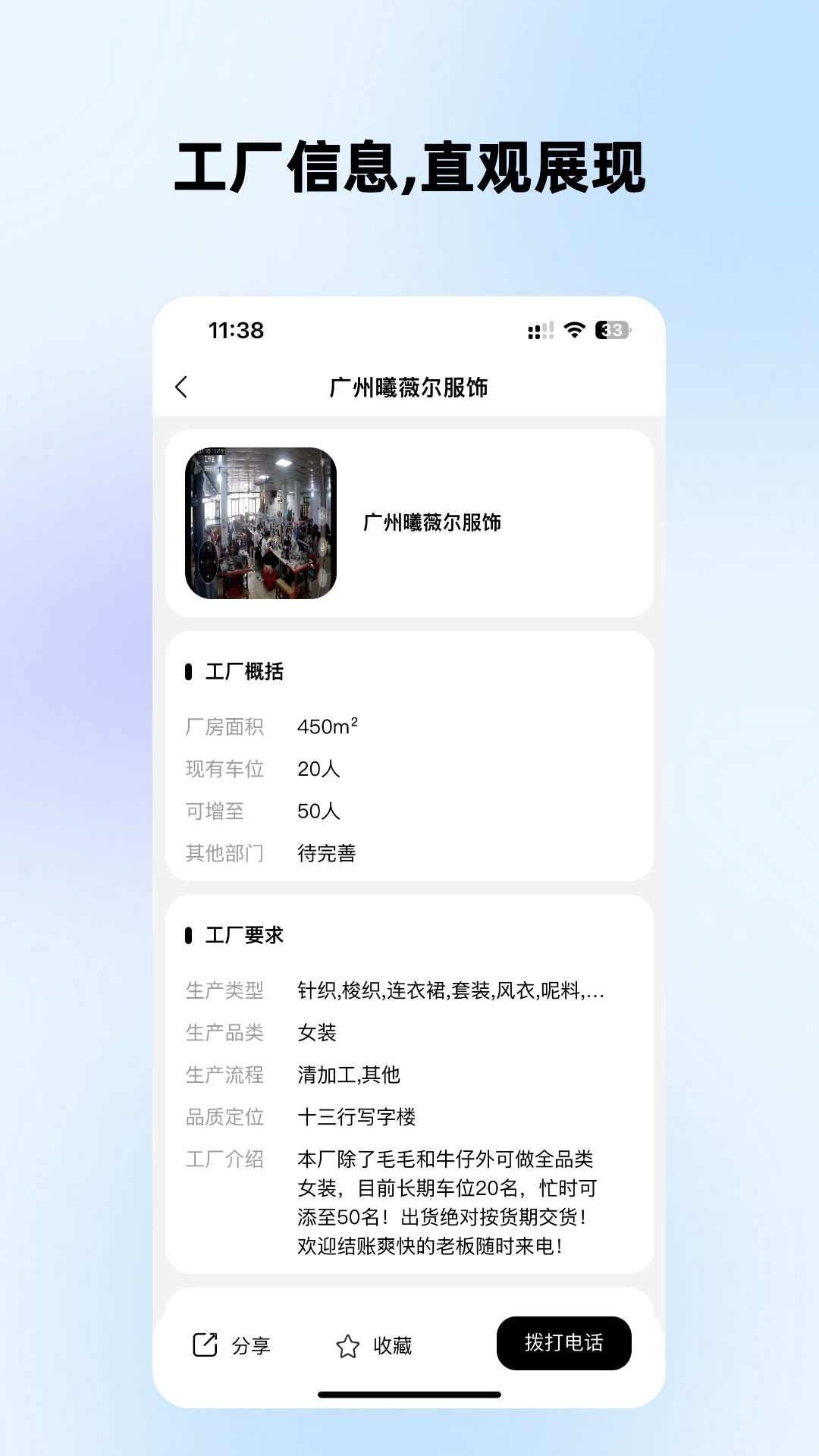This screenshot has height=1456, width=819.
Task: Click the 工厂概括 section marker icon
Action: pyautogui.click(x=189, y=670)
